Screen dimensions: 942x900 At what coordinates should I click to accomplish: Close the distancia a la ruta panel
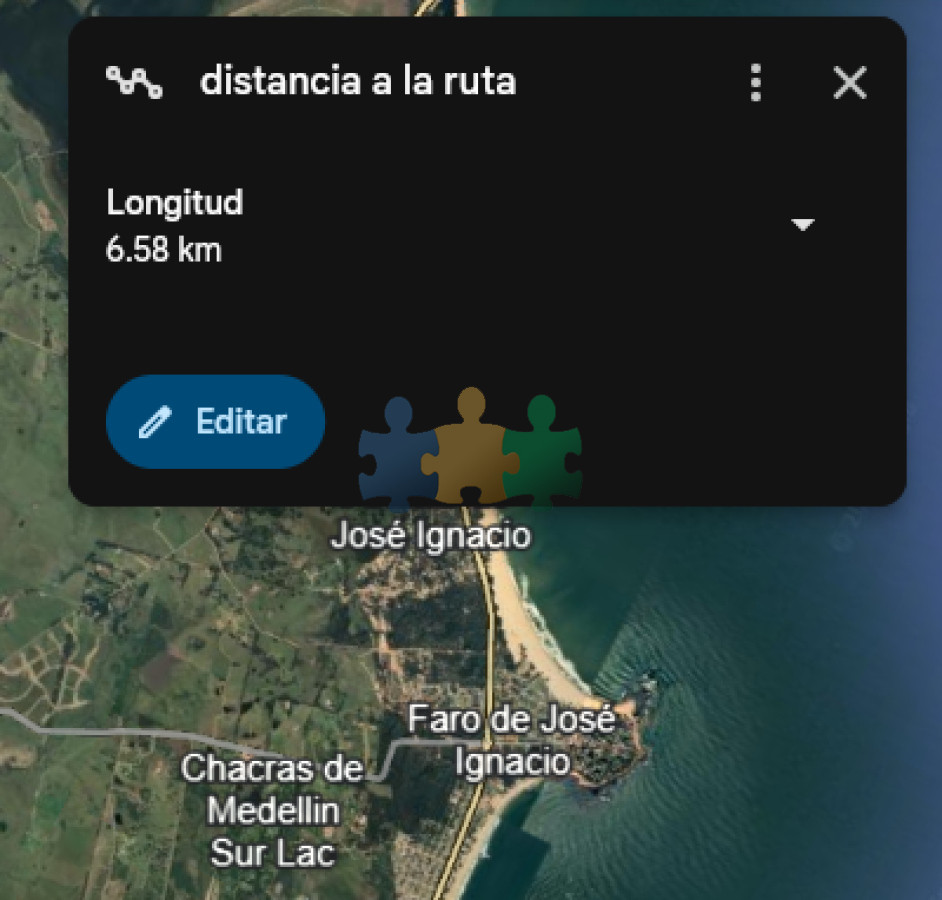(x=849, y=83)
